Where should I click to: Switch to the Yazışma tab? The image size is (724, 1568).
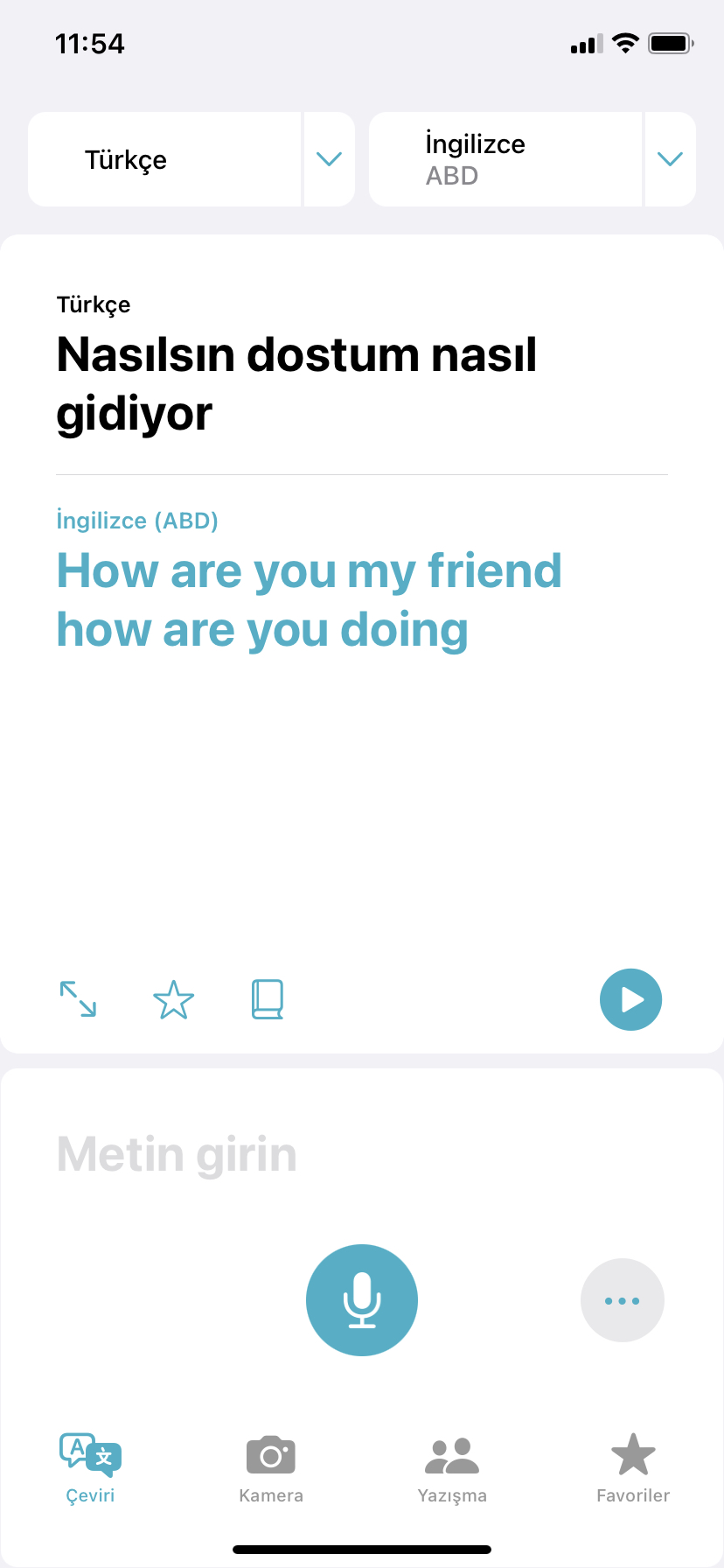[452, 1468]
